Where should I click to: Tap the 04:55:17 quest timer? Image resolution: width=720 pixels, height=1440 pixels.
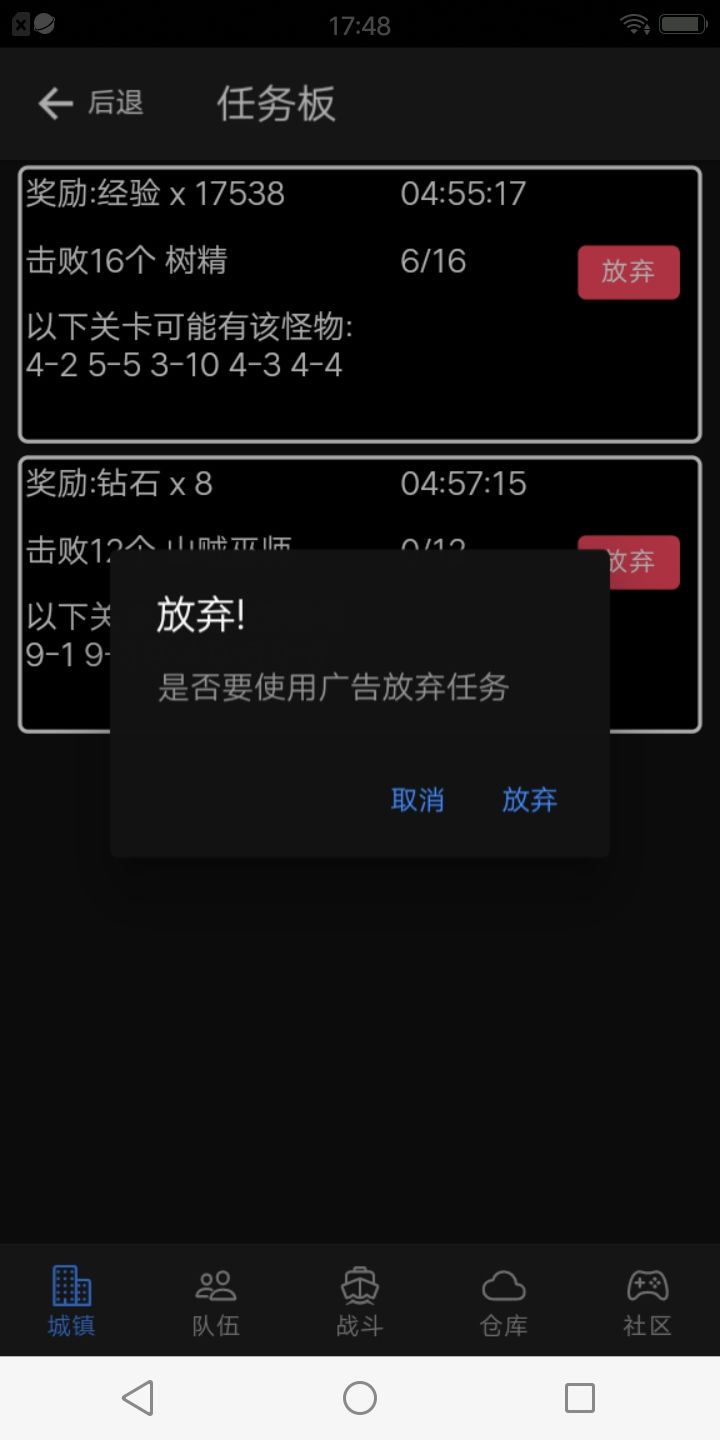pos(464,193)
